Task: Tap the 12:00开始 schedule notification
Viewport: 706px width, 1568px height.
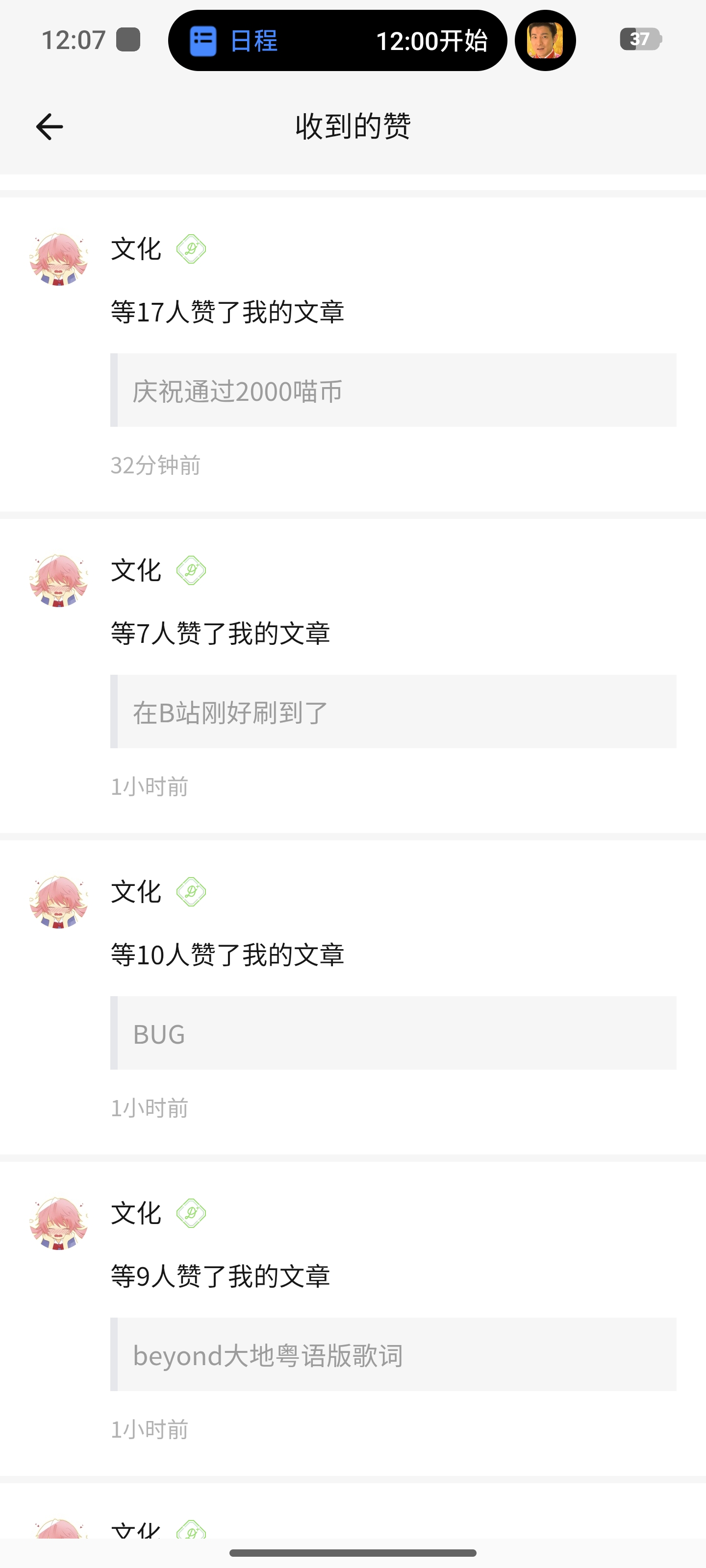Action: tap(430, 40)
